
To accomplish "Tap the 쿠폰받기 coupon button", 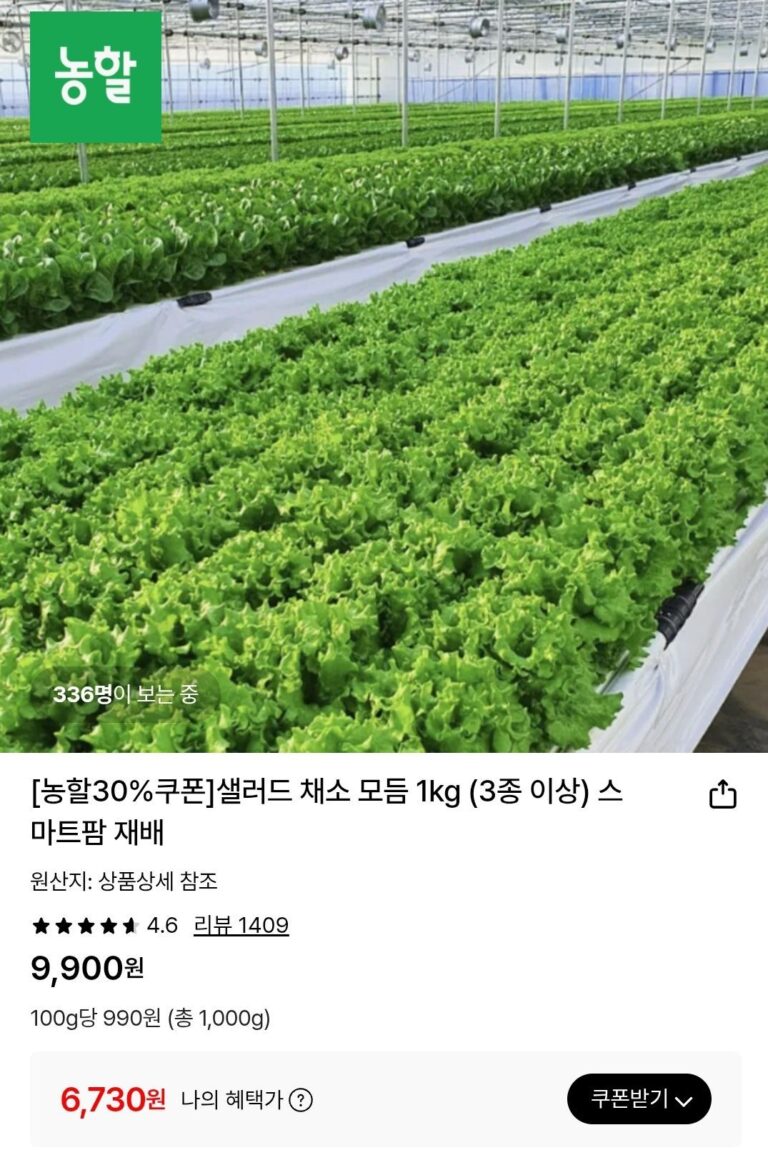I will (x=639, y=1099).
